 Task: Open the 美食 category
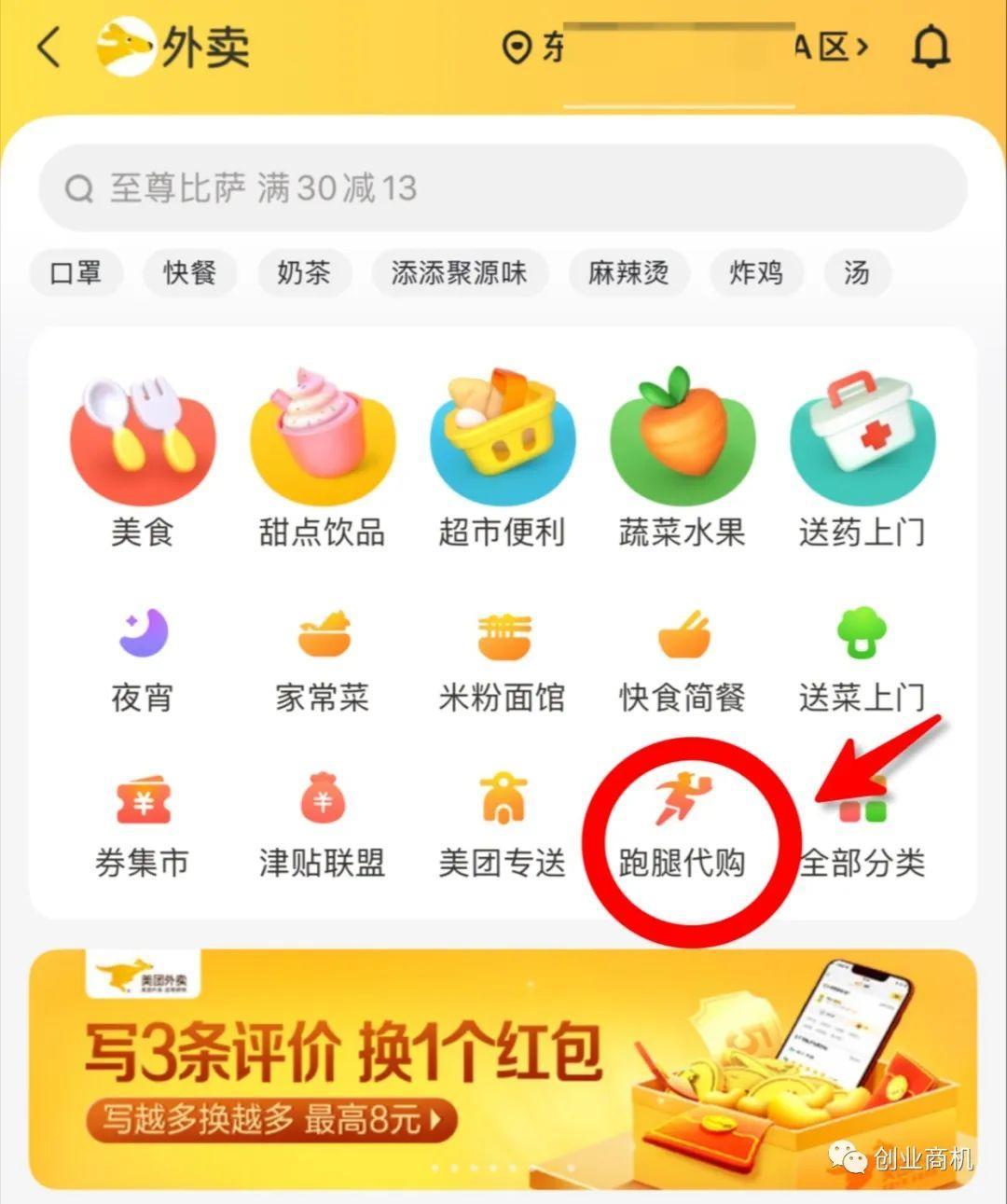pyautogui.click(x=142, y=457)
